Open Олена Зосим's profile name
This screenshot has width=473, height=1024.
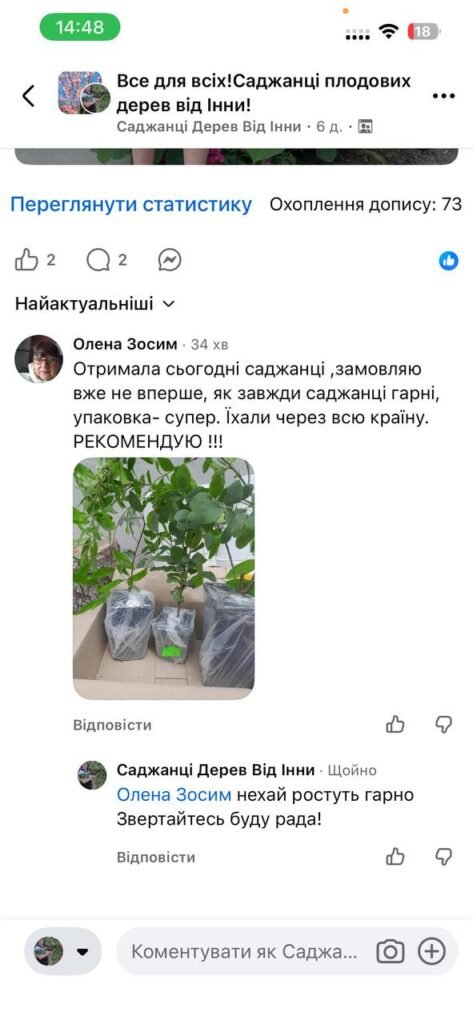[x=125, y=344]
